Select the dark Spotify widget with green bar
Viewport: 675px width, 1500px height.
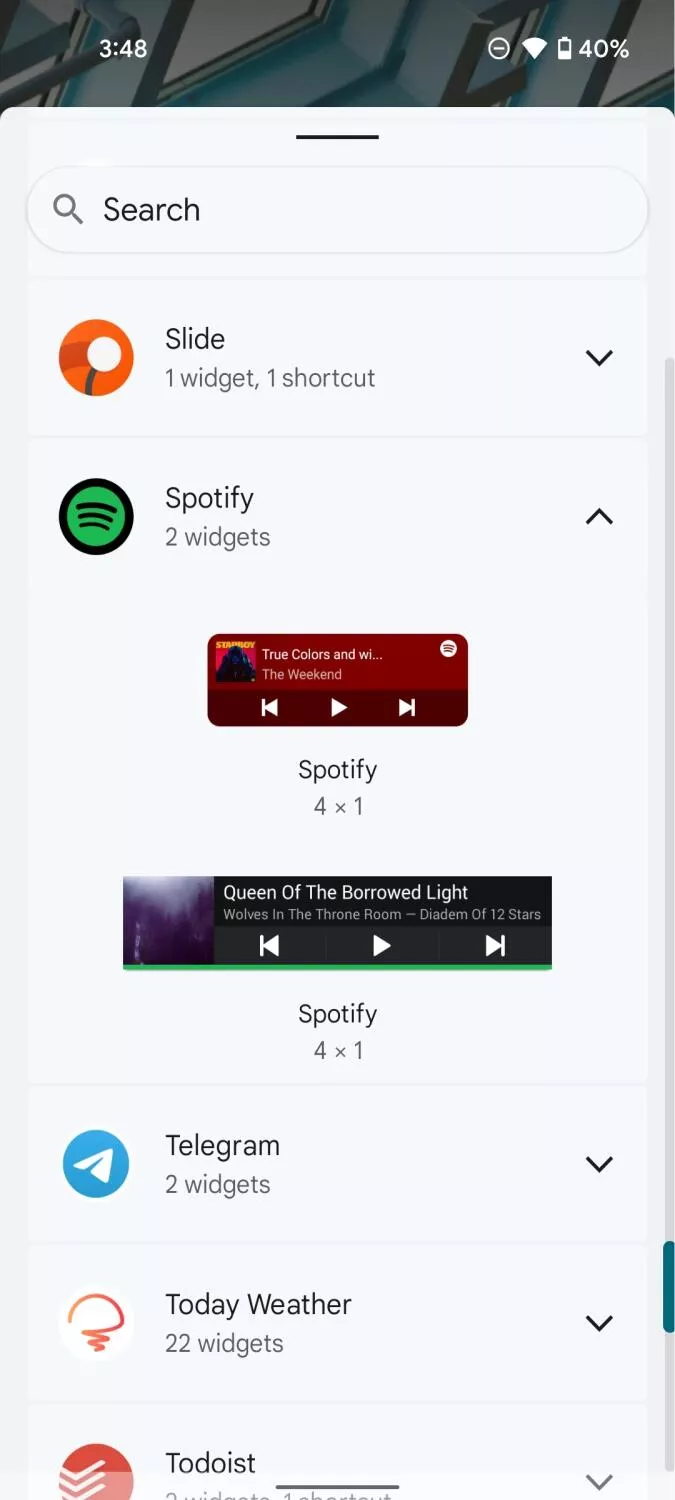(337, 923)
